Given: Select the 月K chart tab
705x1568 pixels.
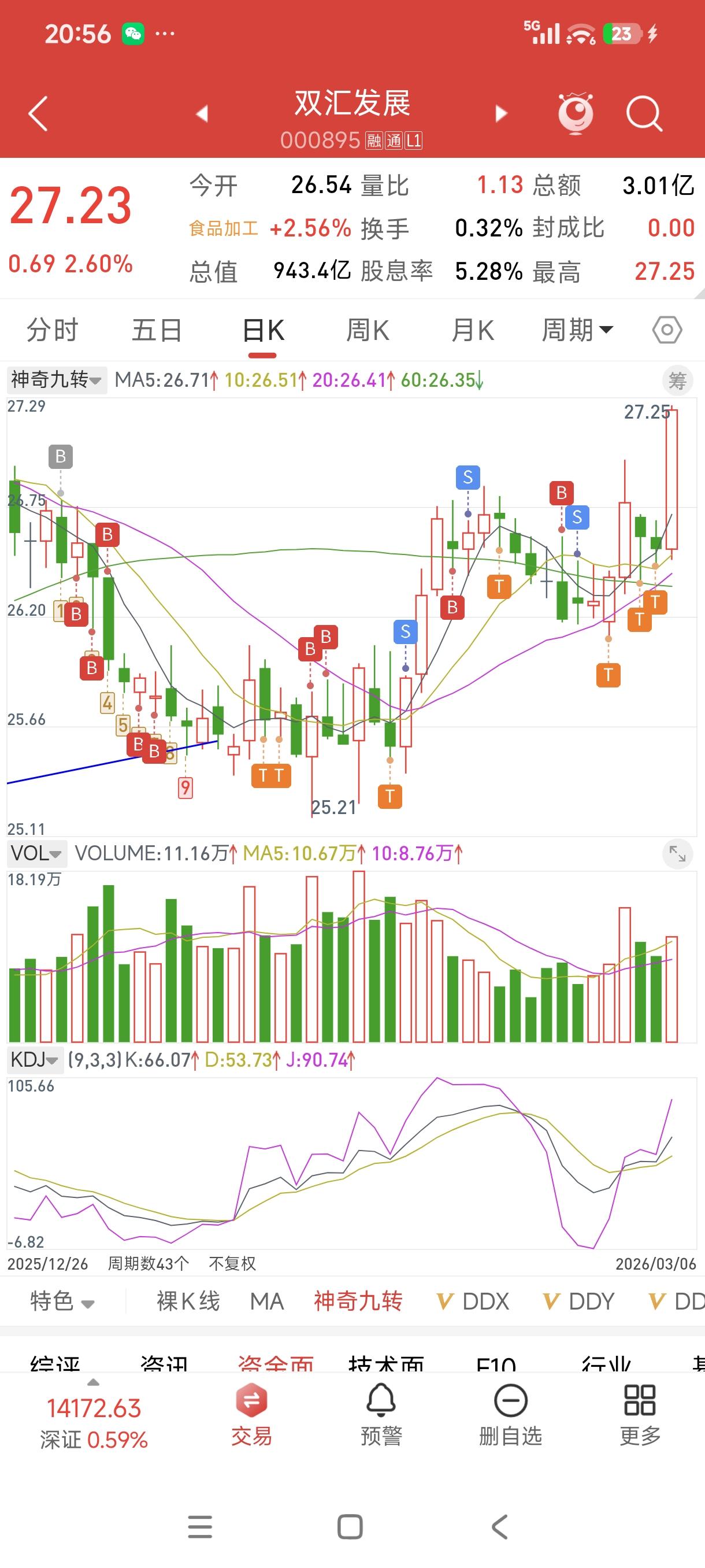Looking at the screenshot, I should pyautogui.click(x=473, y=331).
